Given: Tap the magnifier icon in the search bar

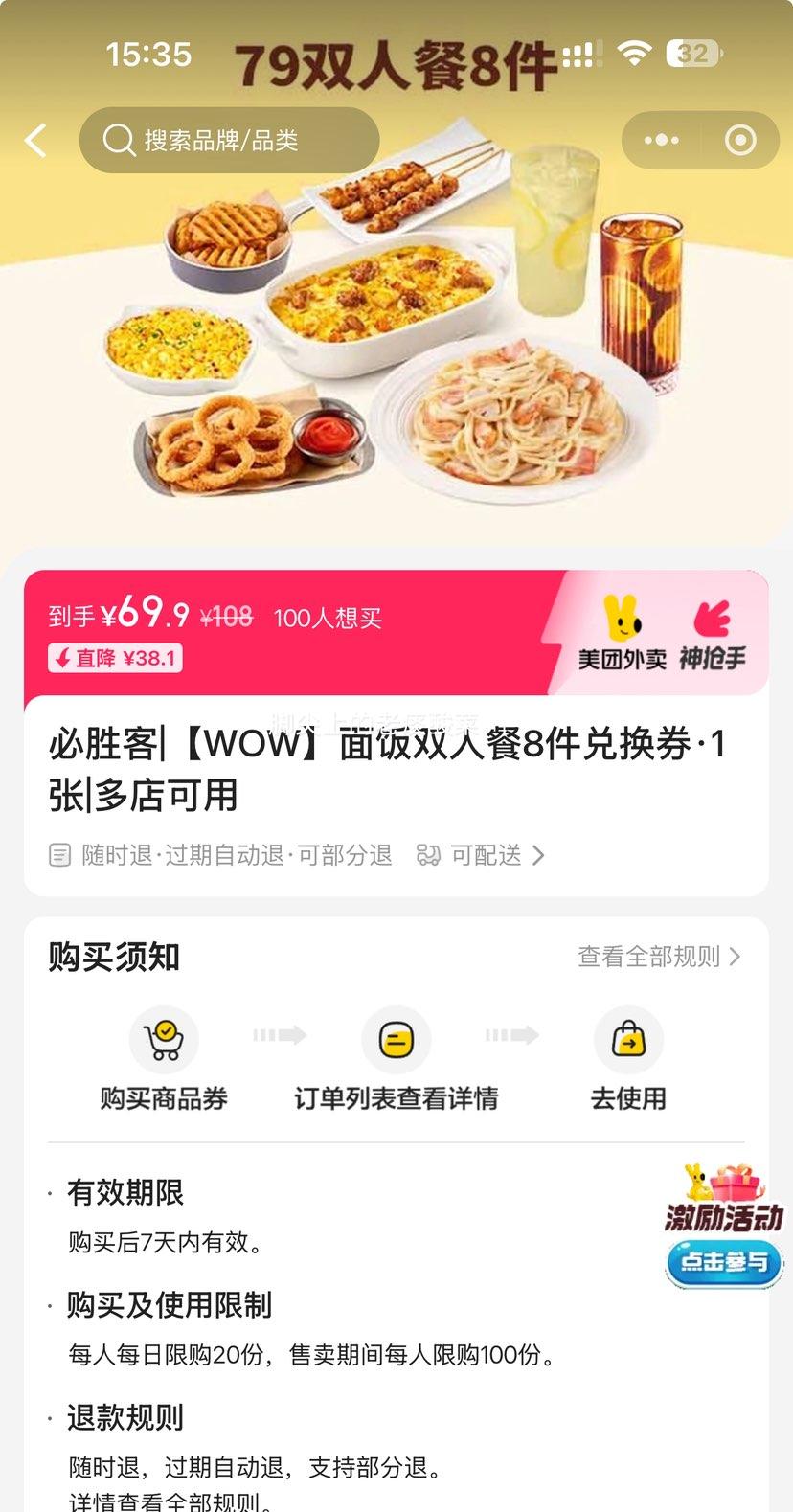Looking at the screenshot, I should click(x=118, y=140).
